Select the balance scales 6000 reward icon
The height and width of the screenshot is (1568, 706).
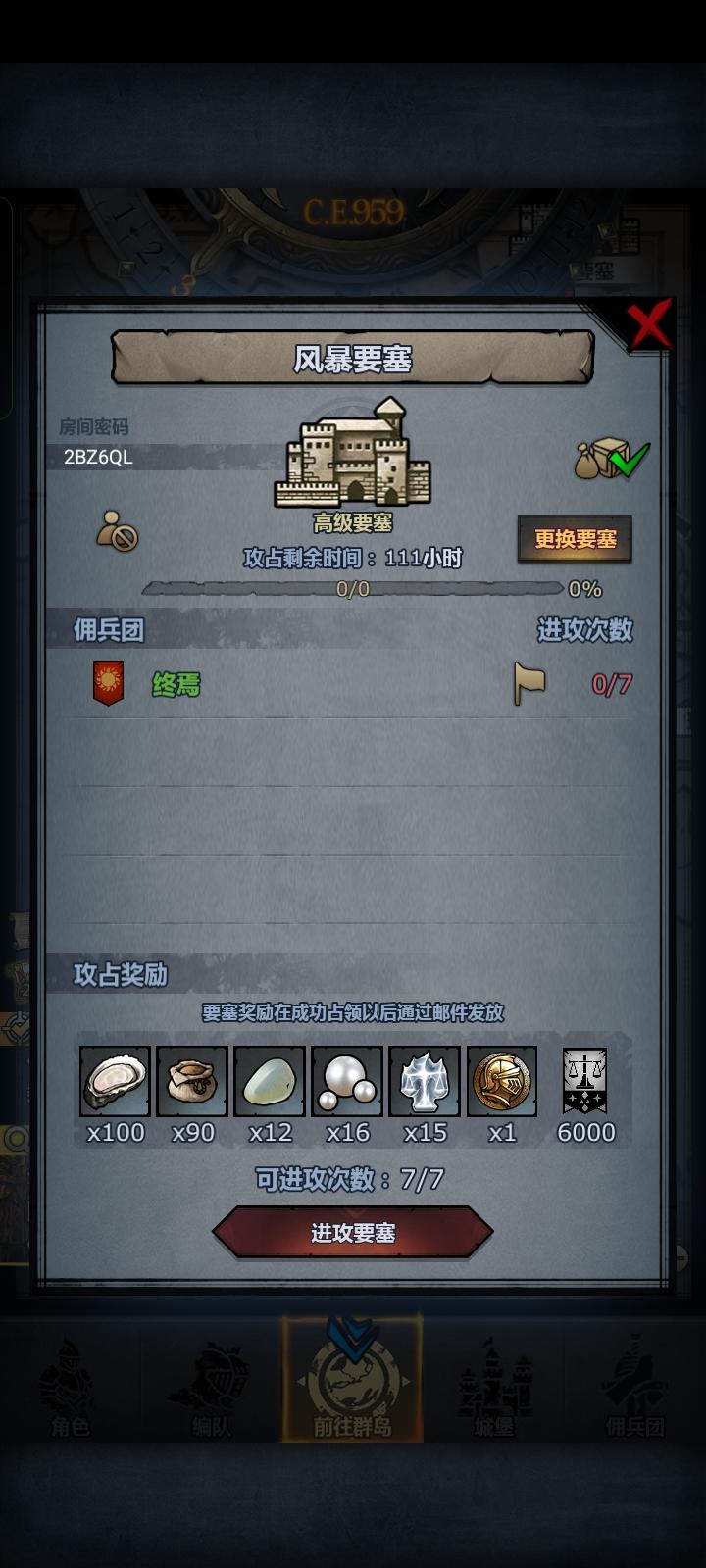pyautogui.click(x=585, y=1082)
